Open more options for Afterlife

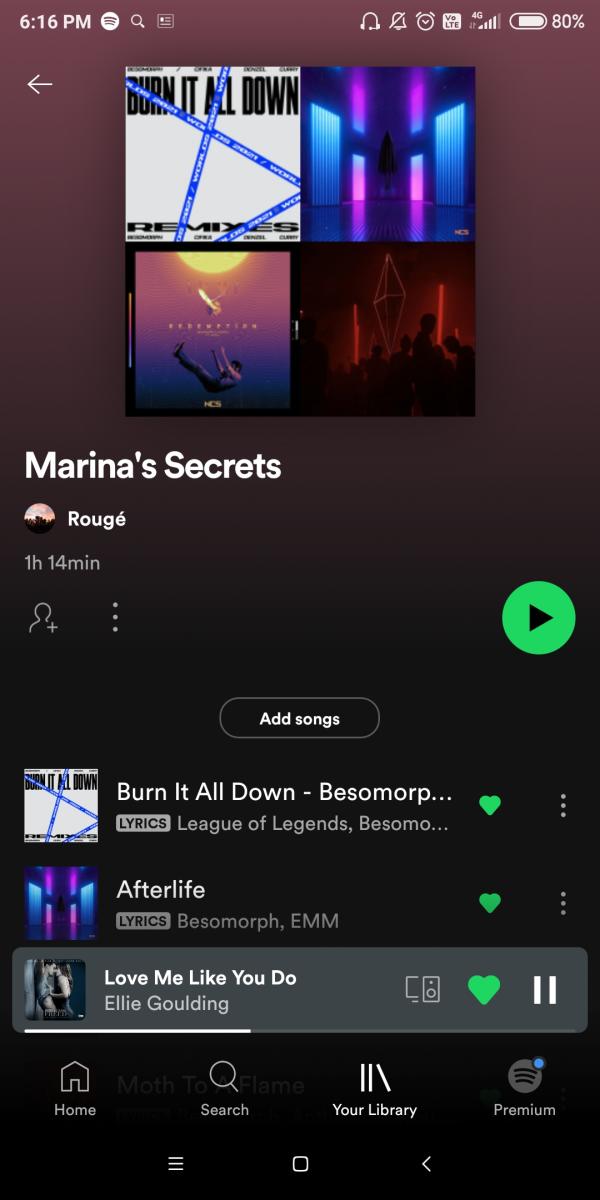point(563,903)
